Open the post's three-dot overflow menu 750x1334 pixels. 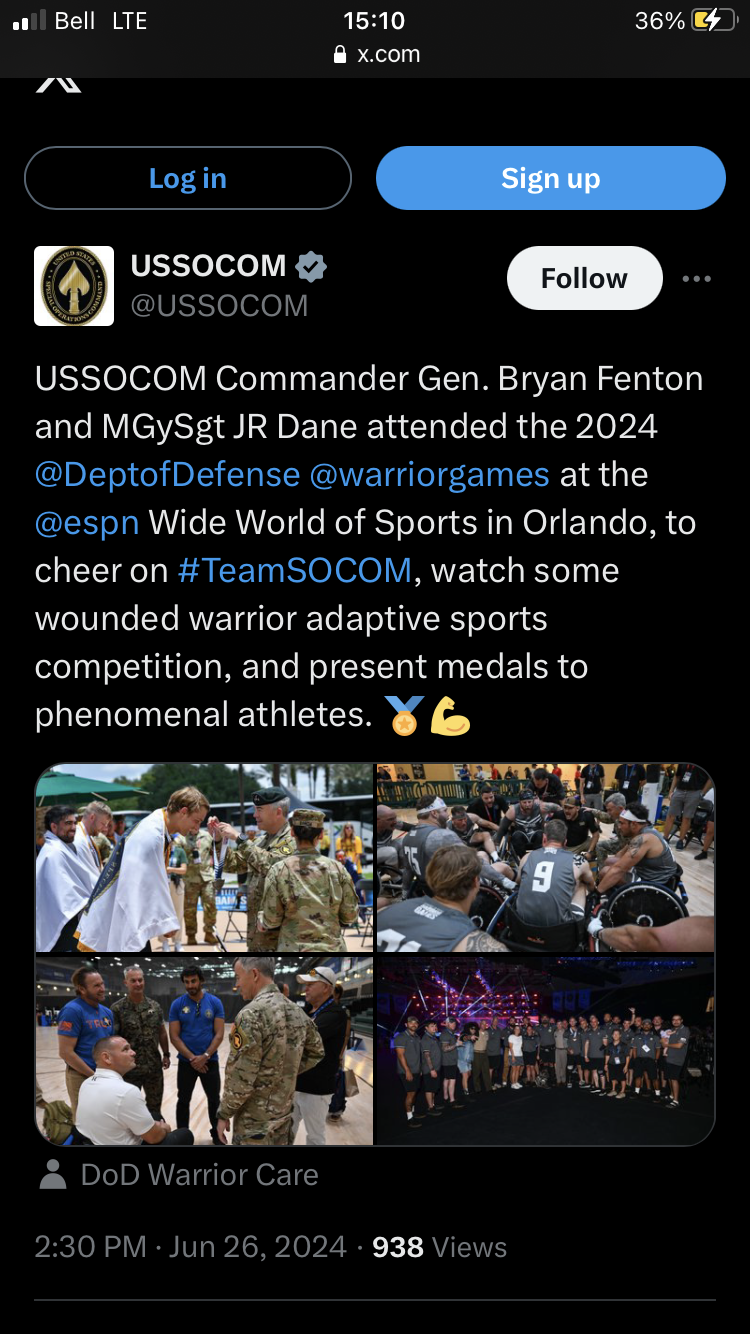tap(696, 279)
